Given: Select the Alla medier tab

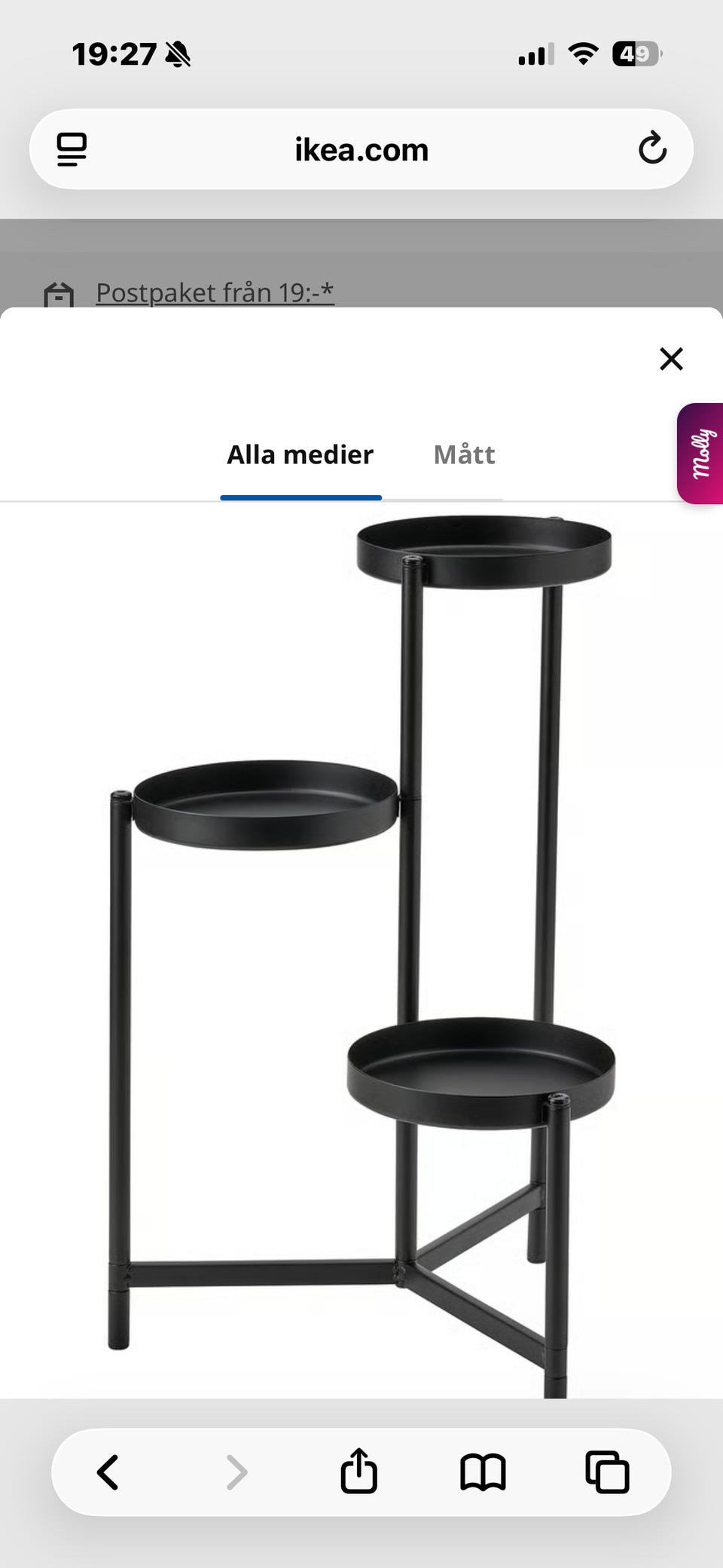Looking at the screenshot, I should click(300, 454).
